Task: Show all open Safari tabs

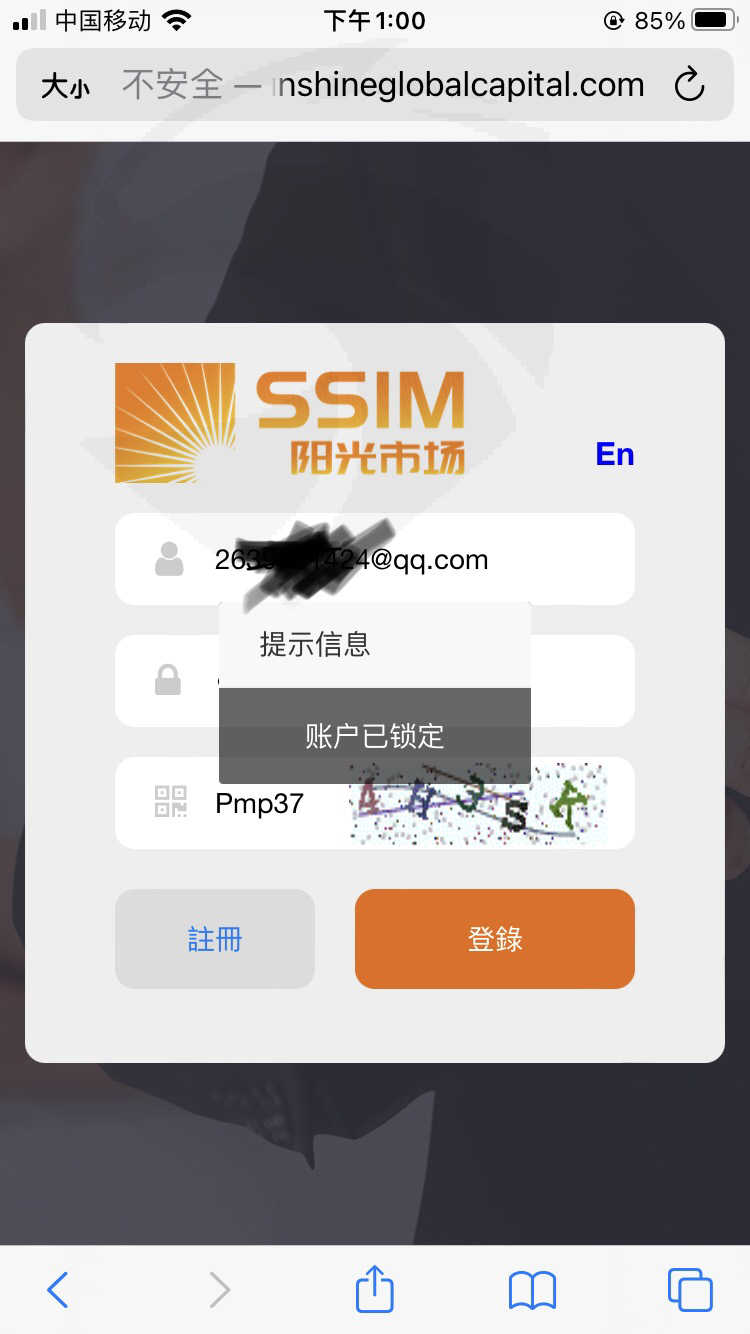Action: coord(690,1290)
